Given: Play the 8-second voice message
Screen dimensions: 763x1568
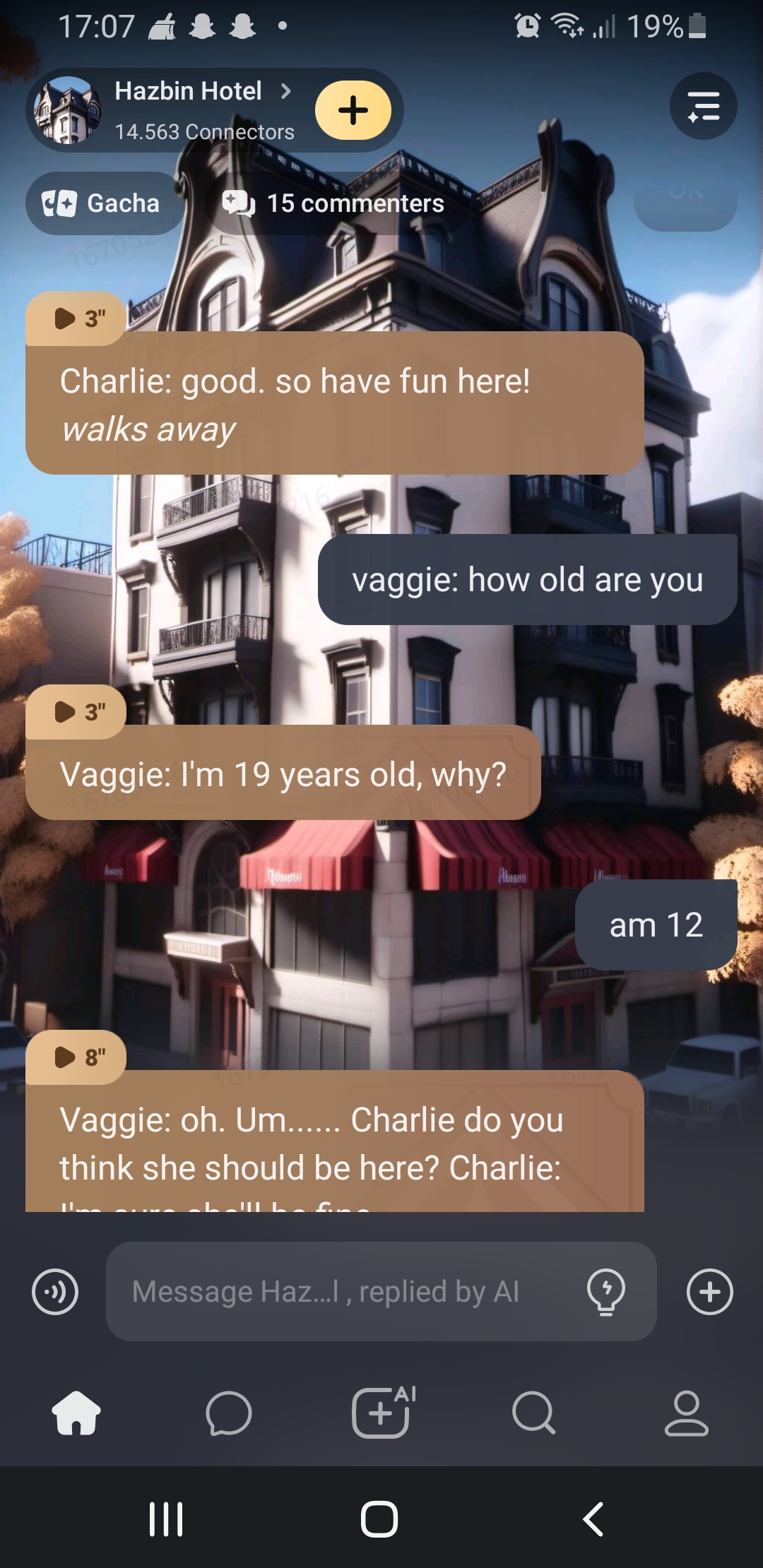Looking at the screenshot, I should (76, 1057).
